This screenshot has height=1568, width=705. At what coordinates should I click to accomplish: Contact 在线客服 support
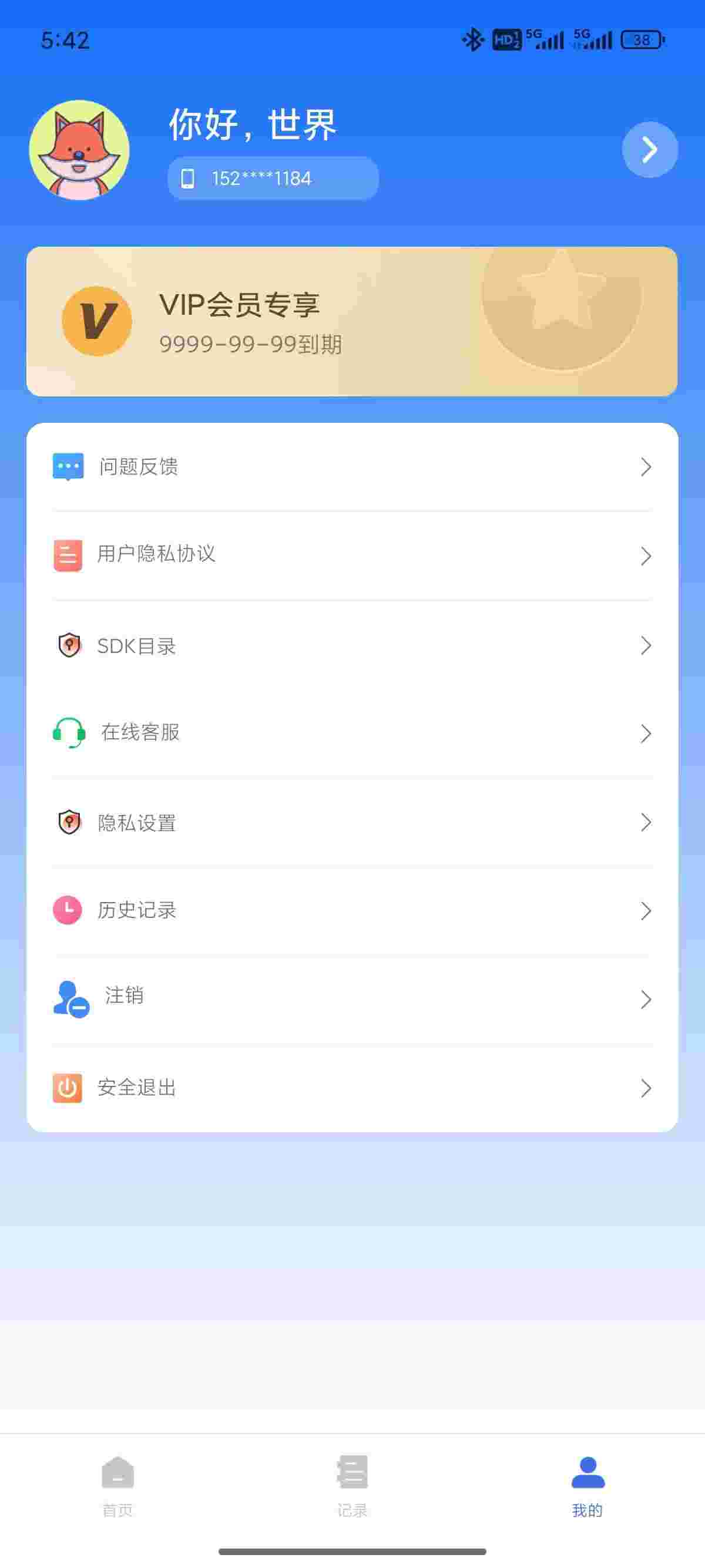point(352,733)
